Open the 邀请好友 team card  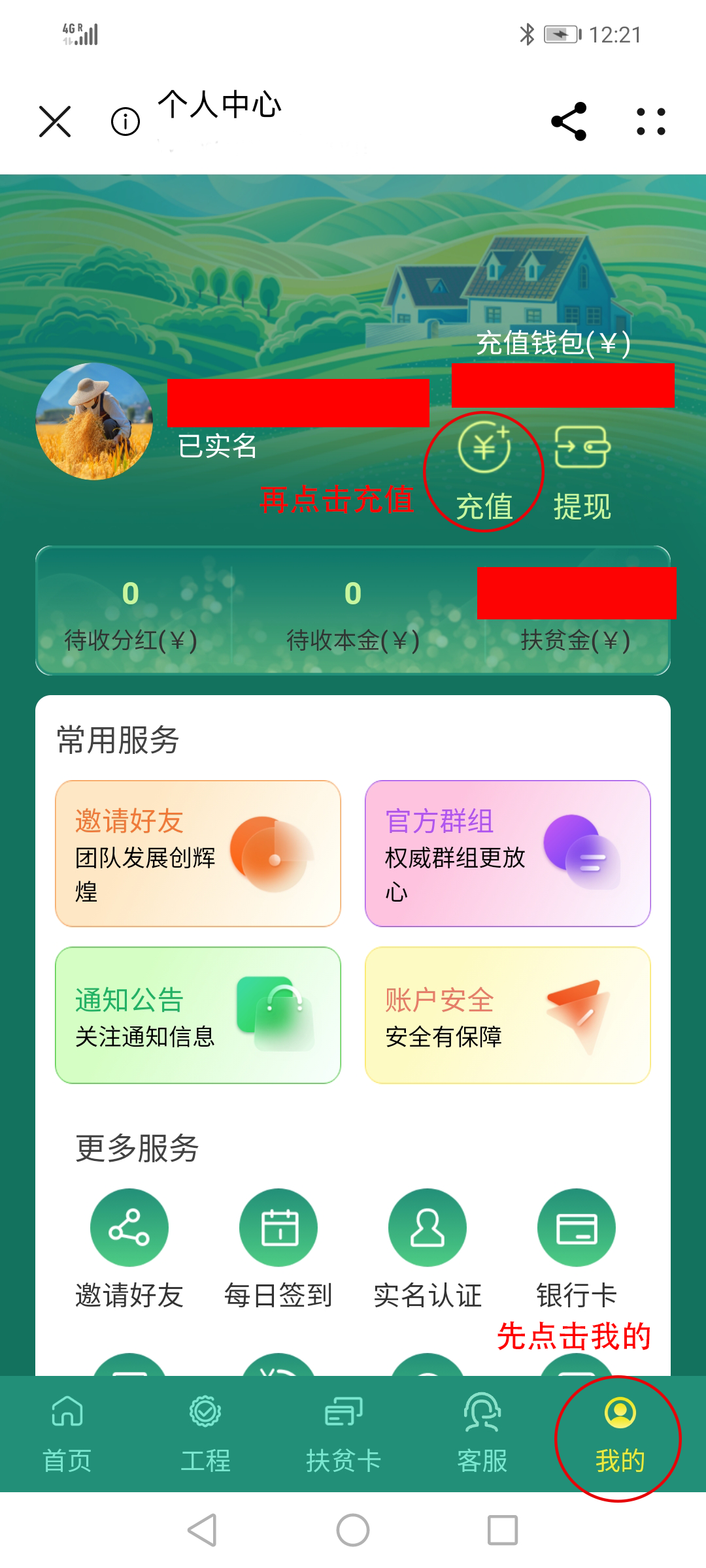coord(198,853)
